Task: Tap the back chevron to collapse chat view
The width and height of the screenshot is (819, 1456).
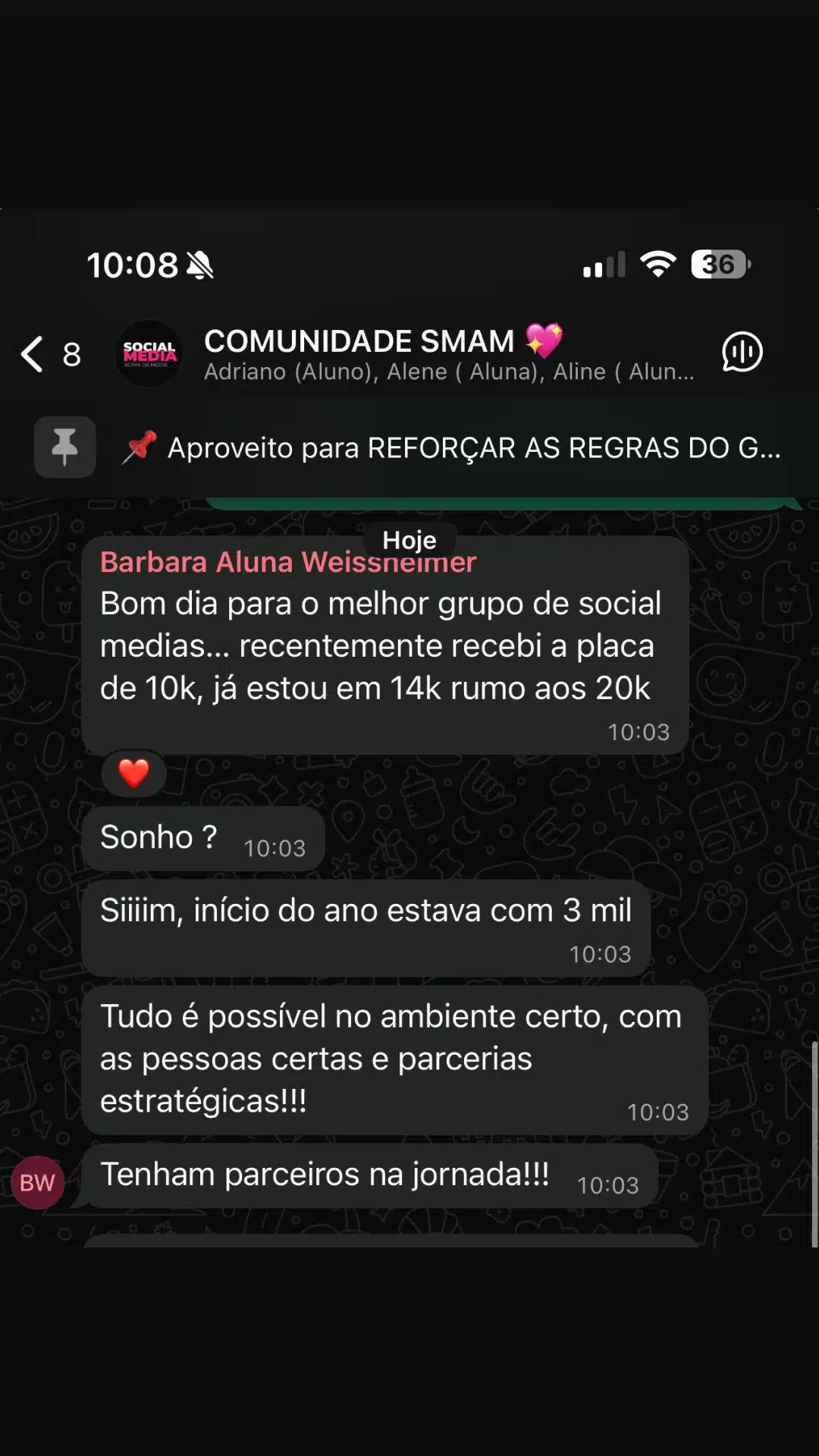Action: [30, 353]
